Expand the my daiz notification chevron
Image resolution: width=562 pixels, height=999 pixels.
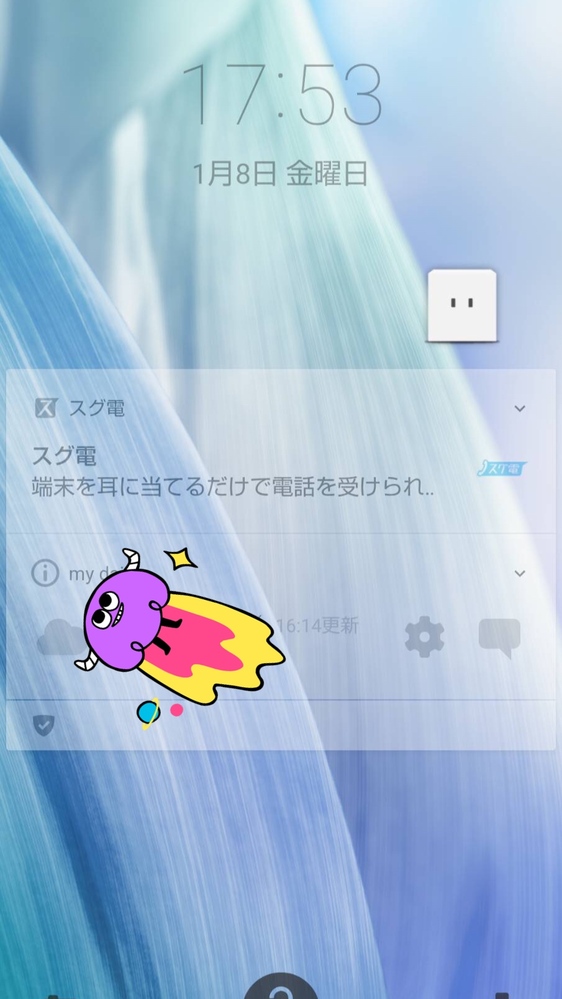520,573
